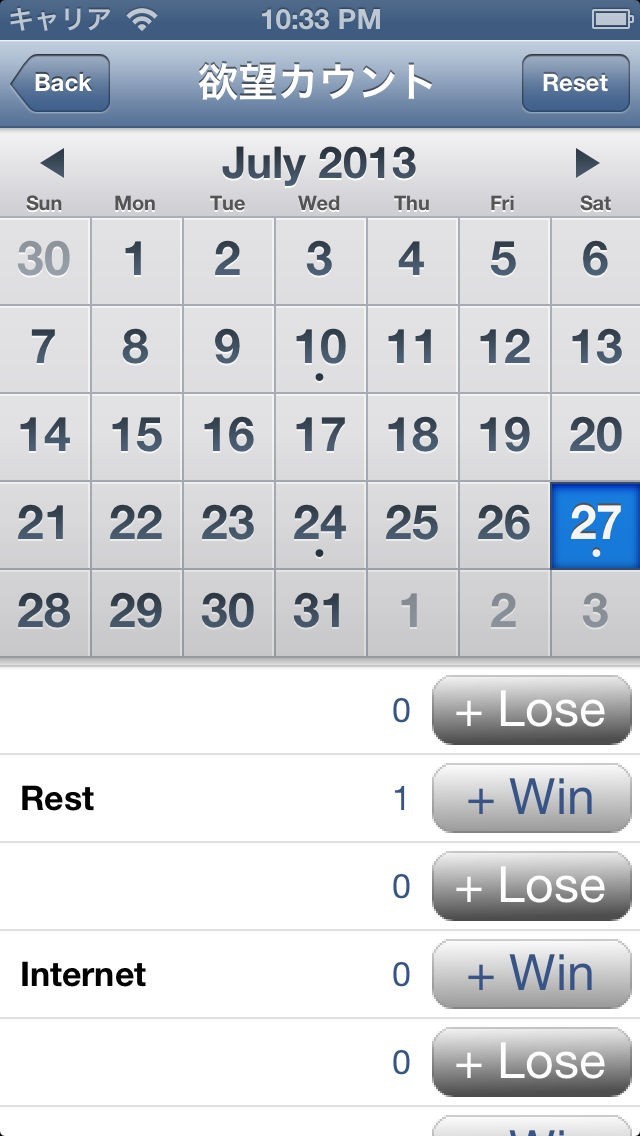Viewport: 640px width, 1136px height.
Task: Add a Win for Internet
Action: point(532,974)
